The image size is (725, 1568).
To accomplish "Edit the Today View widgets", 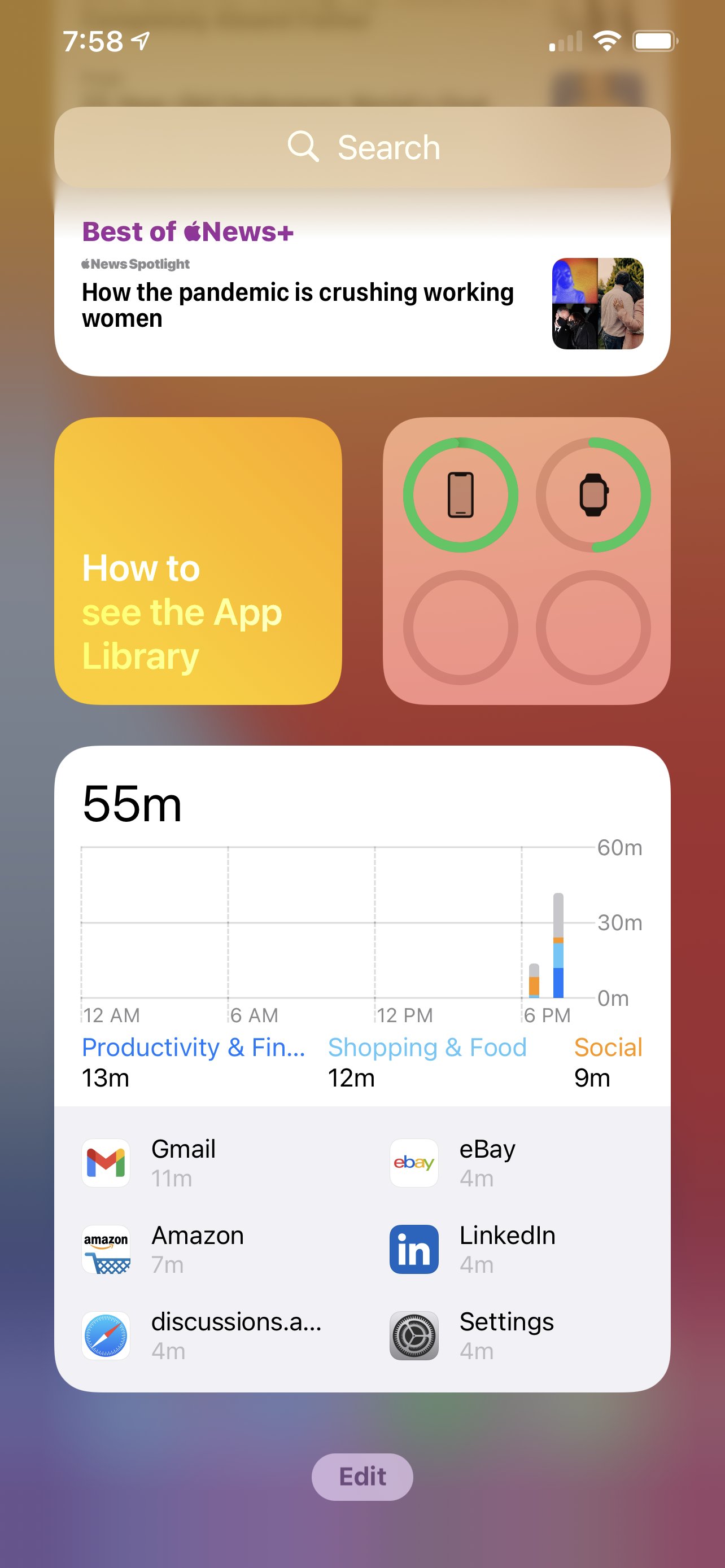I will [x=362, y=1476].
